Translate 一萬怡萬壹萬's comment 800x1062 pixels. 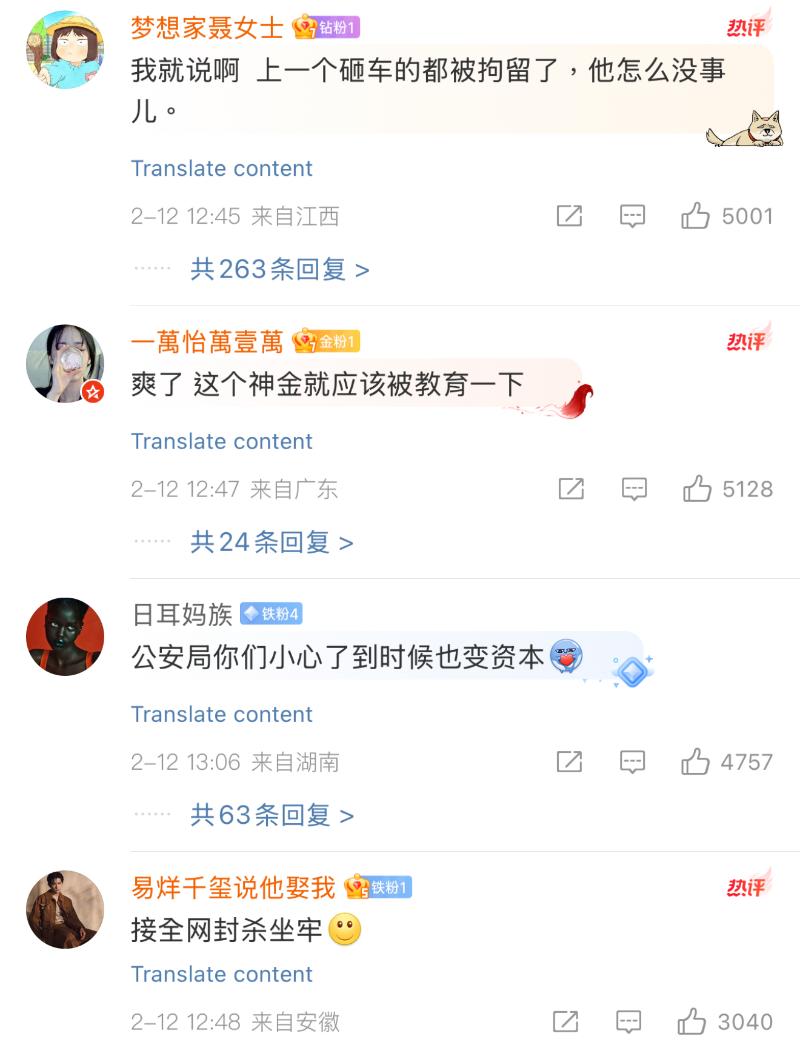click(221, 441)
